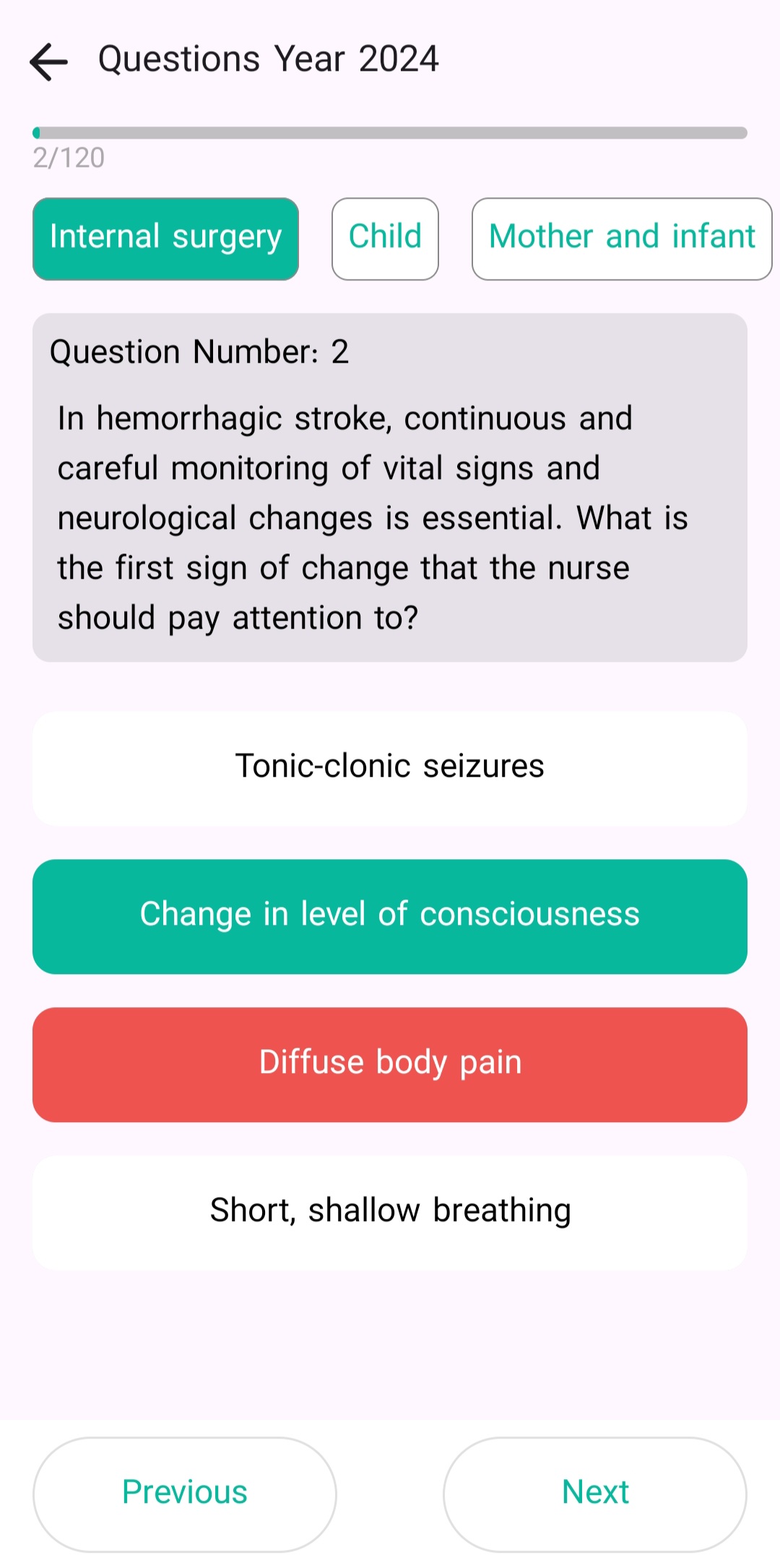Switch to Mother and infant category
The image size is (780, 1568).
click(x=622, y=238)
